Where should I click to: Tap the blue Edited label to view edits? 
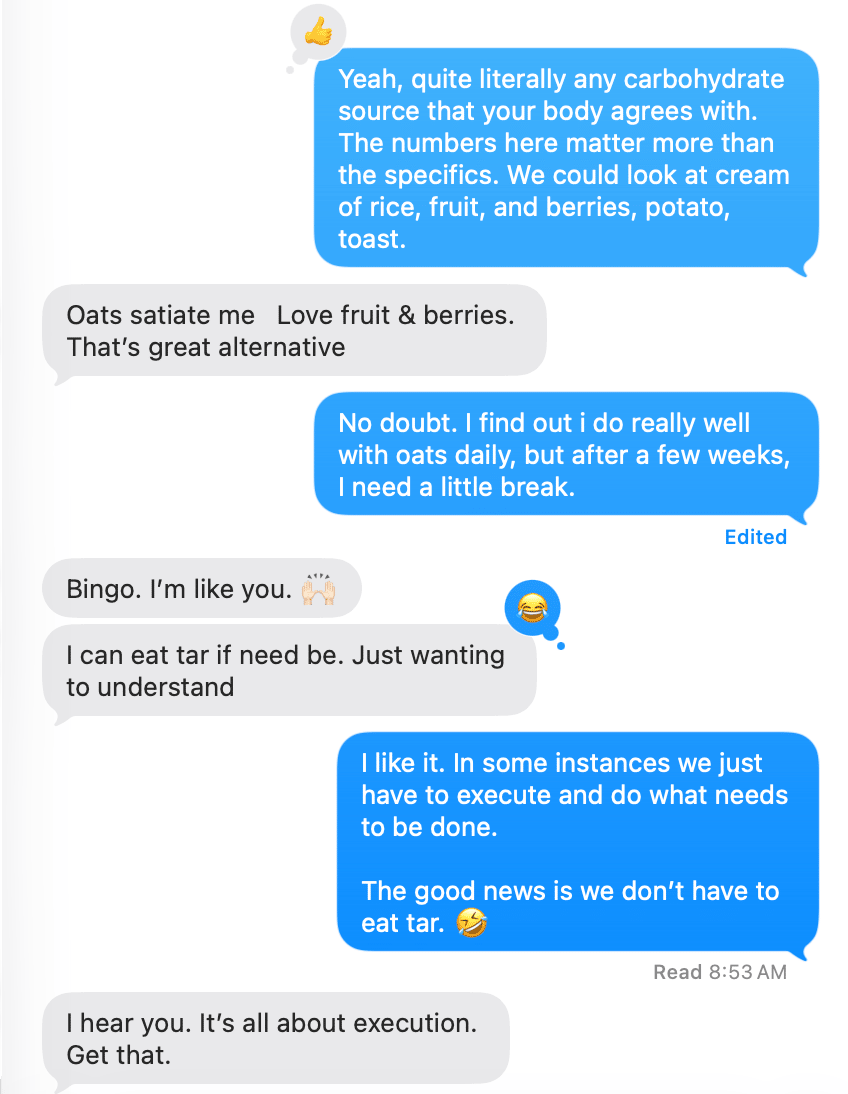755,537
